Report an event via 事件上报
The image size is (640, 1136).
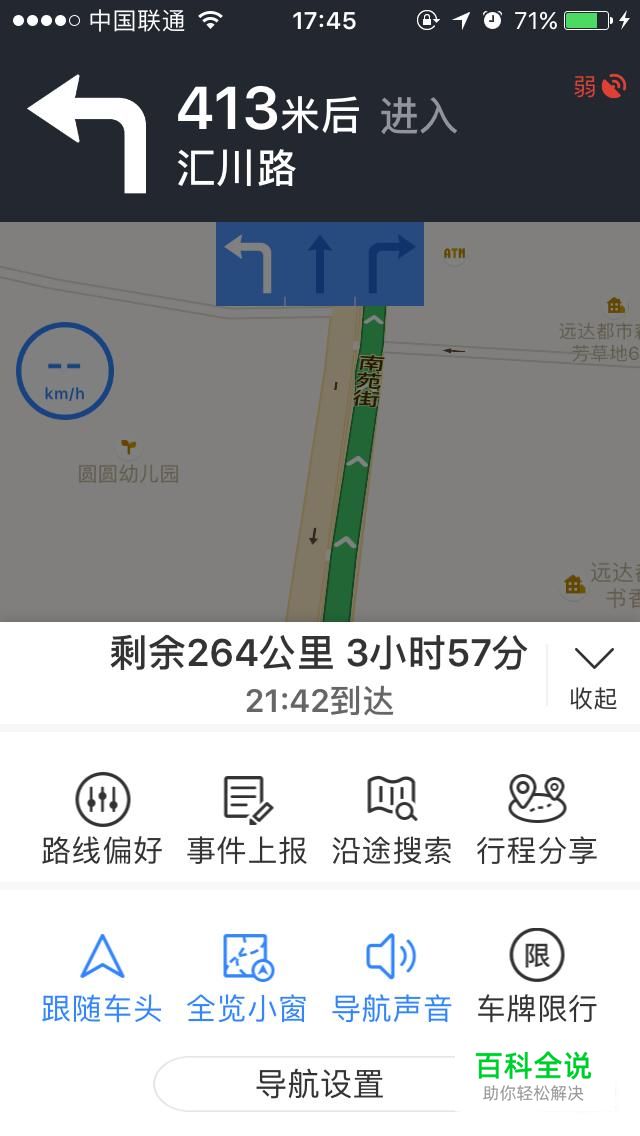(x=247, y=819)
